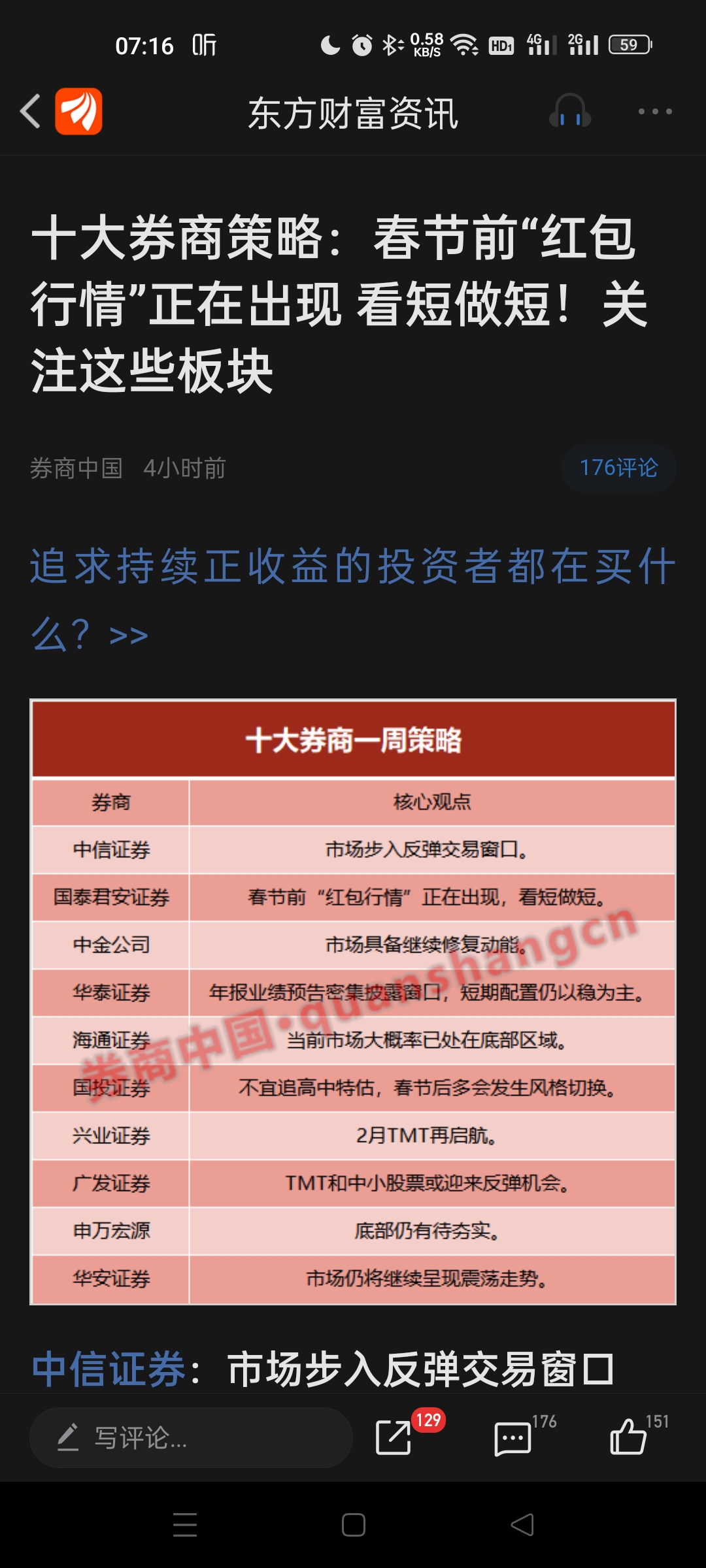Tap the back arrow in the header
The image size is (706, 1568).
click(30, 111)
